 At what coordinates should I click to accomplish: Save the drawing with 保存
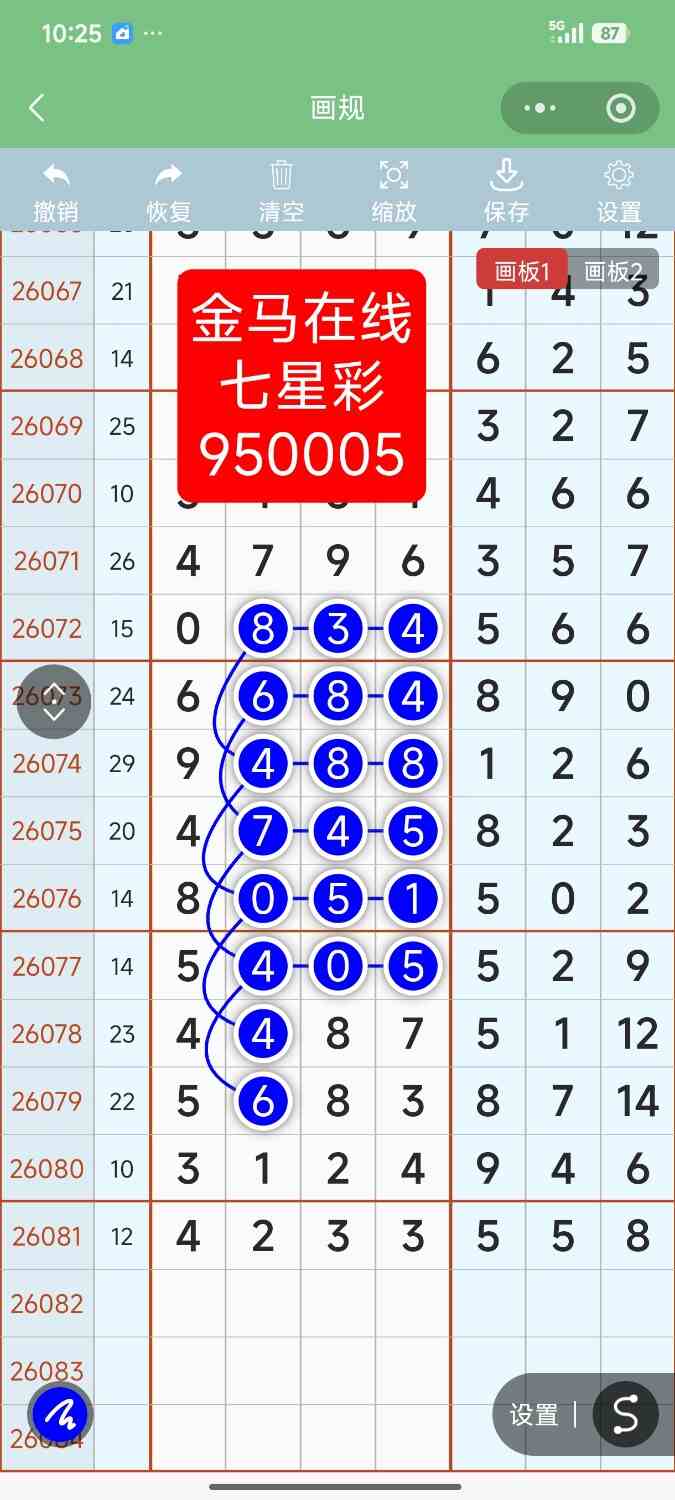click(x=506, y=193)
